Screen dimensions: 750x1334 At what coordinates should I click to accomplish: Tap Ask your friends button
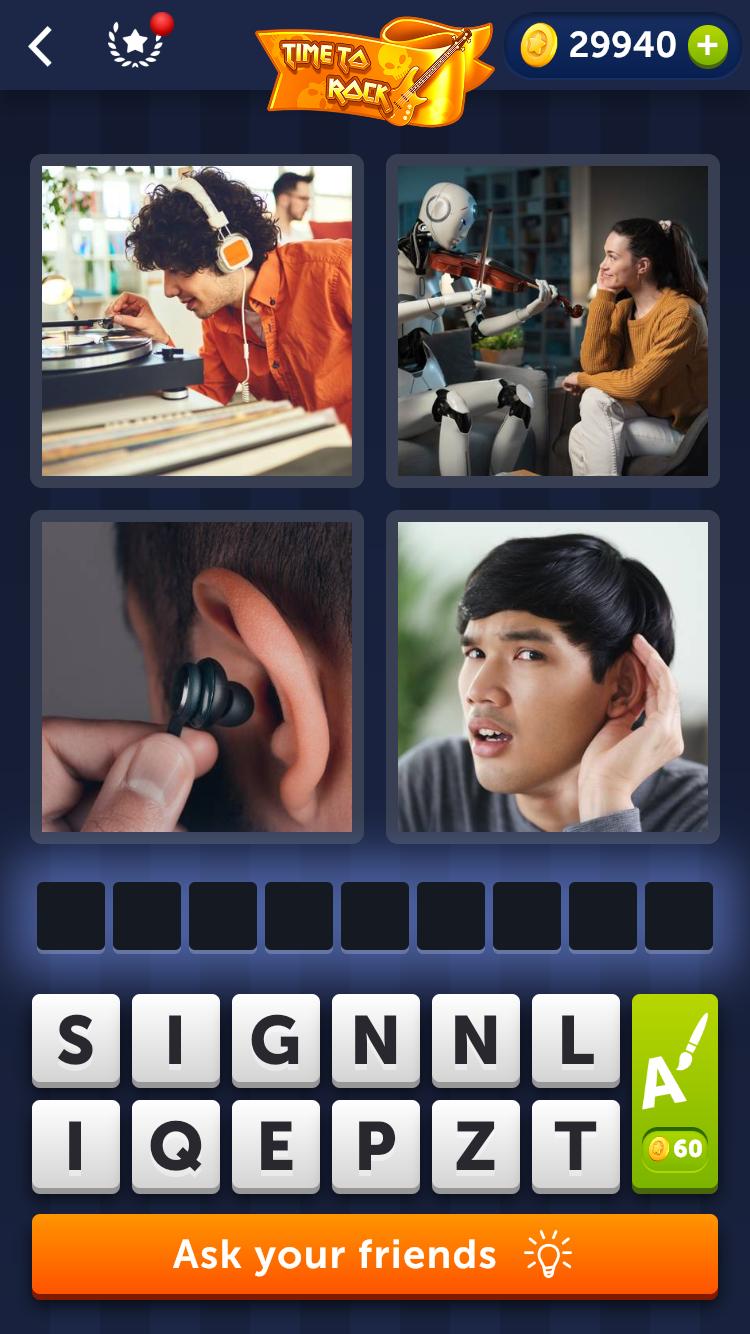click(375, 1254)
